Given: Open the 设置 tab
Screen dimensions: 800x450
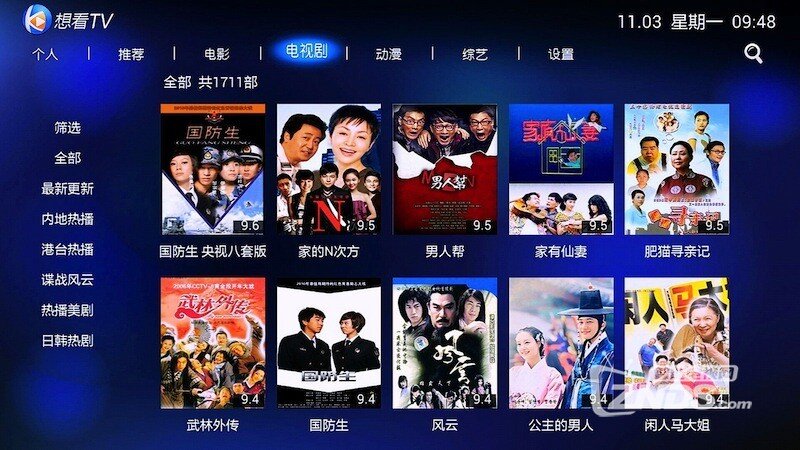Looking at the screenshot, I should click(561, 54).
